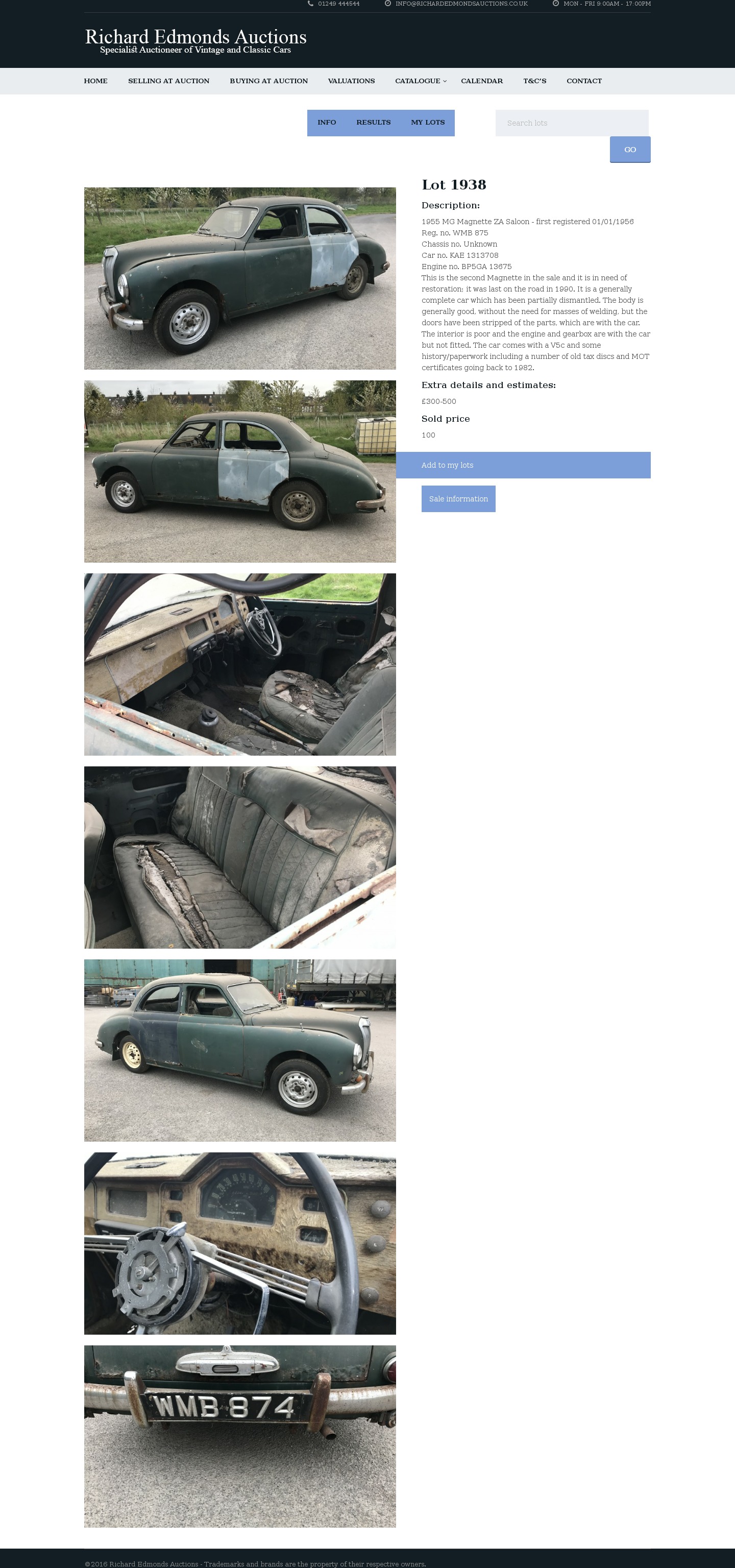View the T&C's page

[x=534, y=81]
